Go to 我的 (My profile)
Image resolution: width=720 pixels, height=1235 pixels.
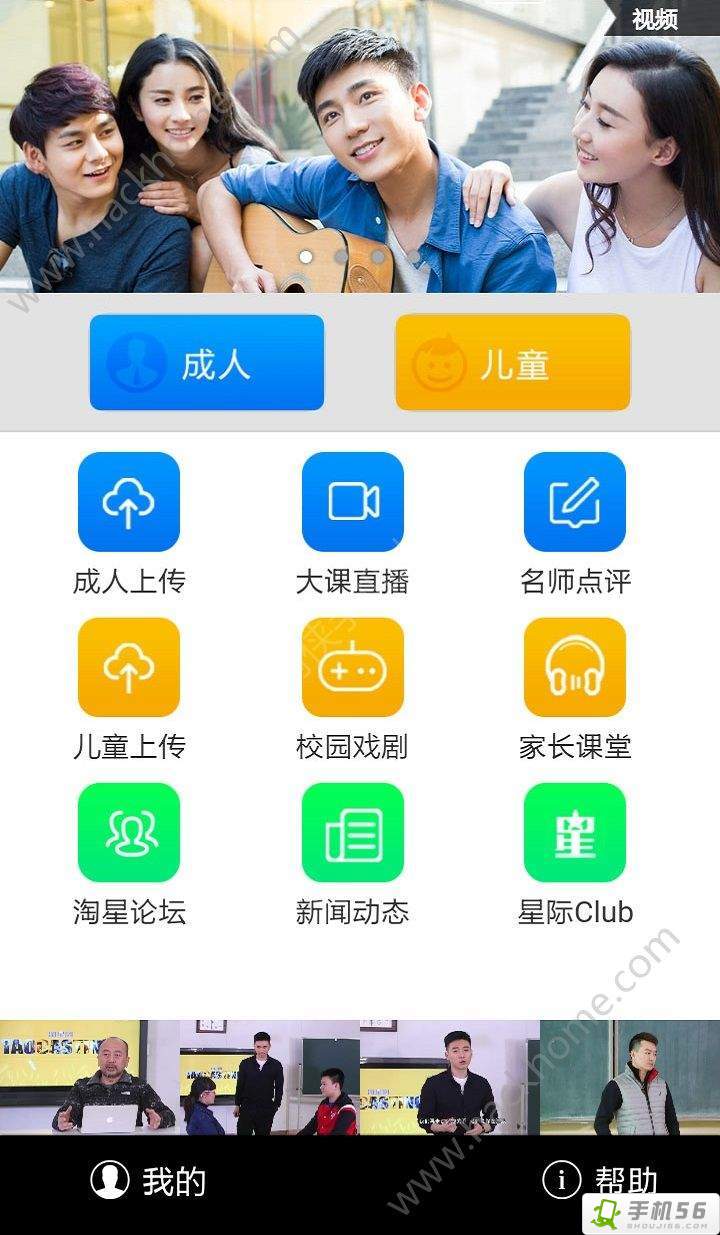tap(148, 1181)
